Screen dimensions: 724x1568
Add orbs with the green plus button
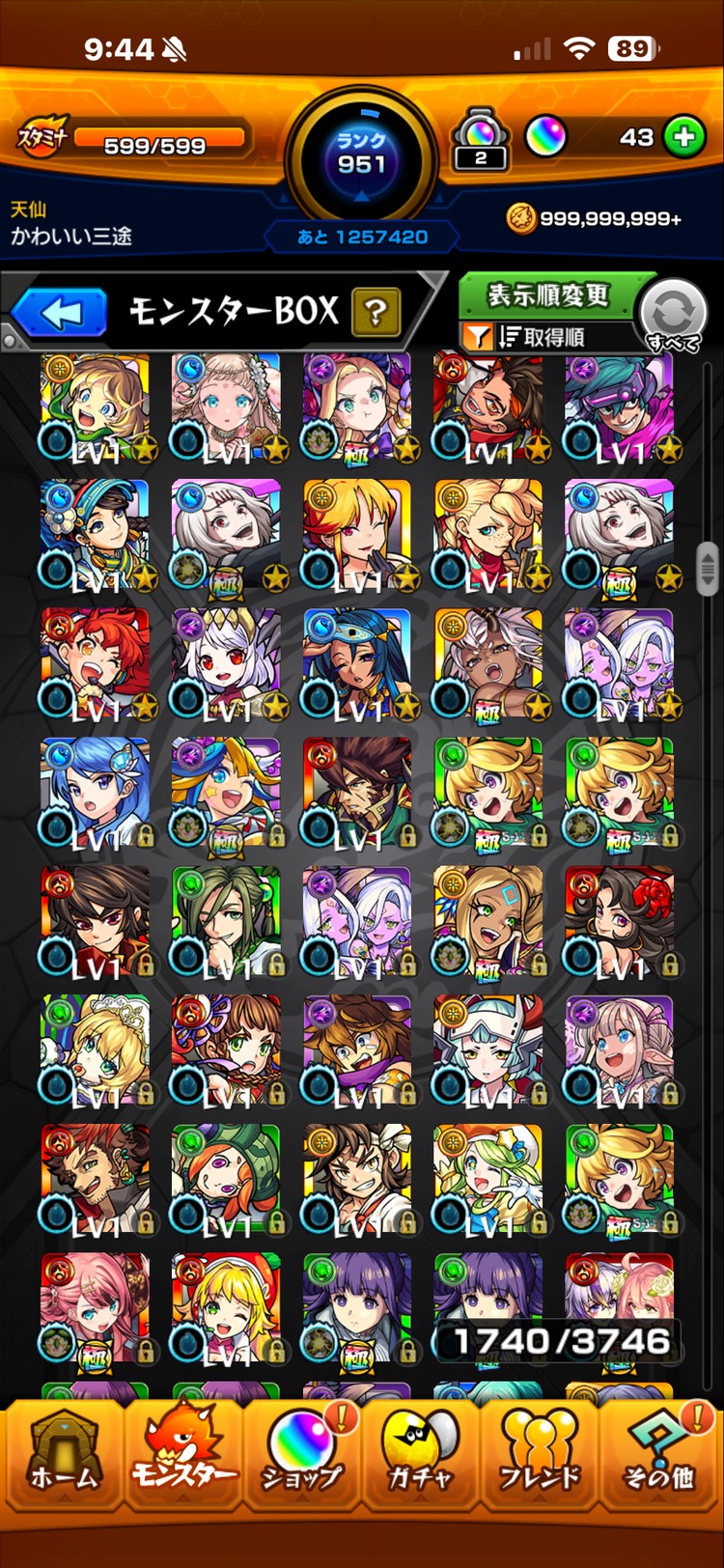(x=684, y=137)
